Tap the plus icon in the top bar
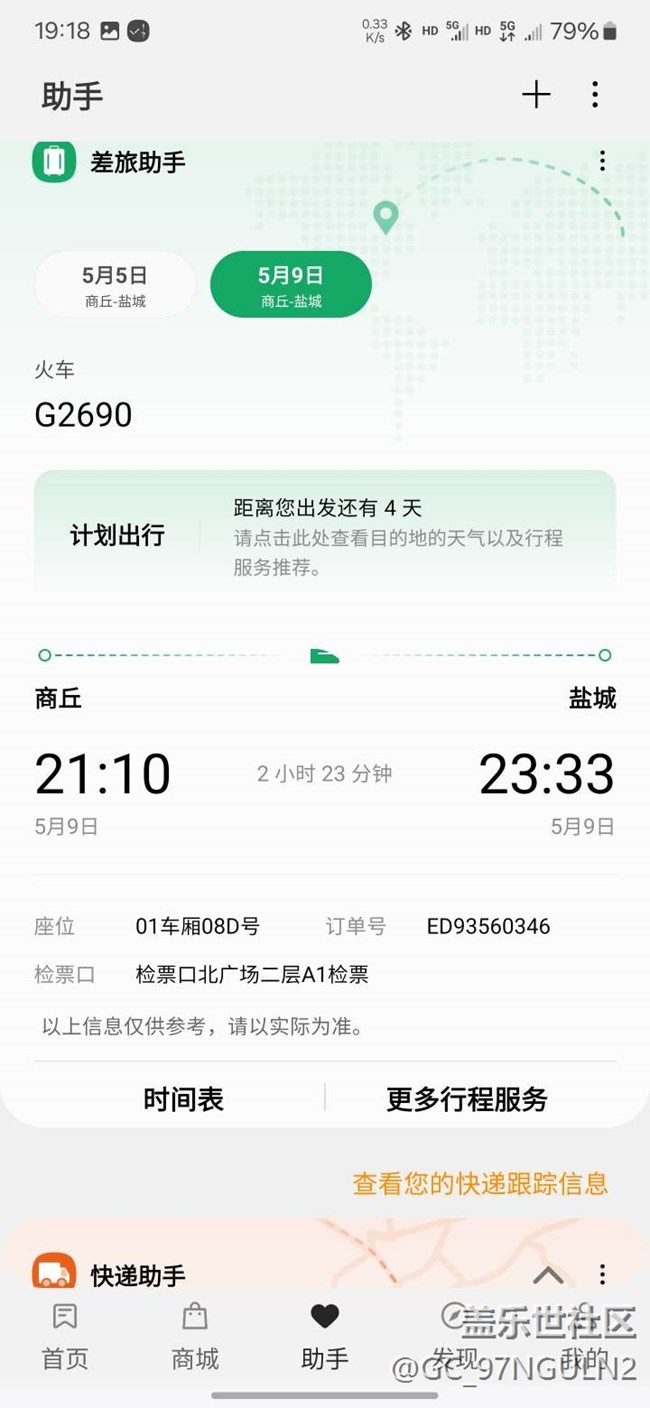This screenshot has height=1408, width=650. point(536,95)
